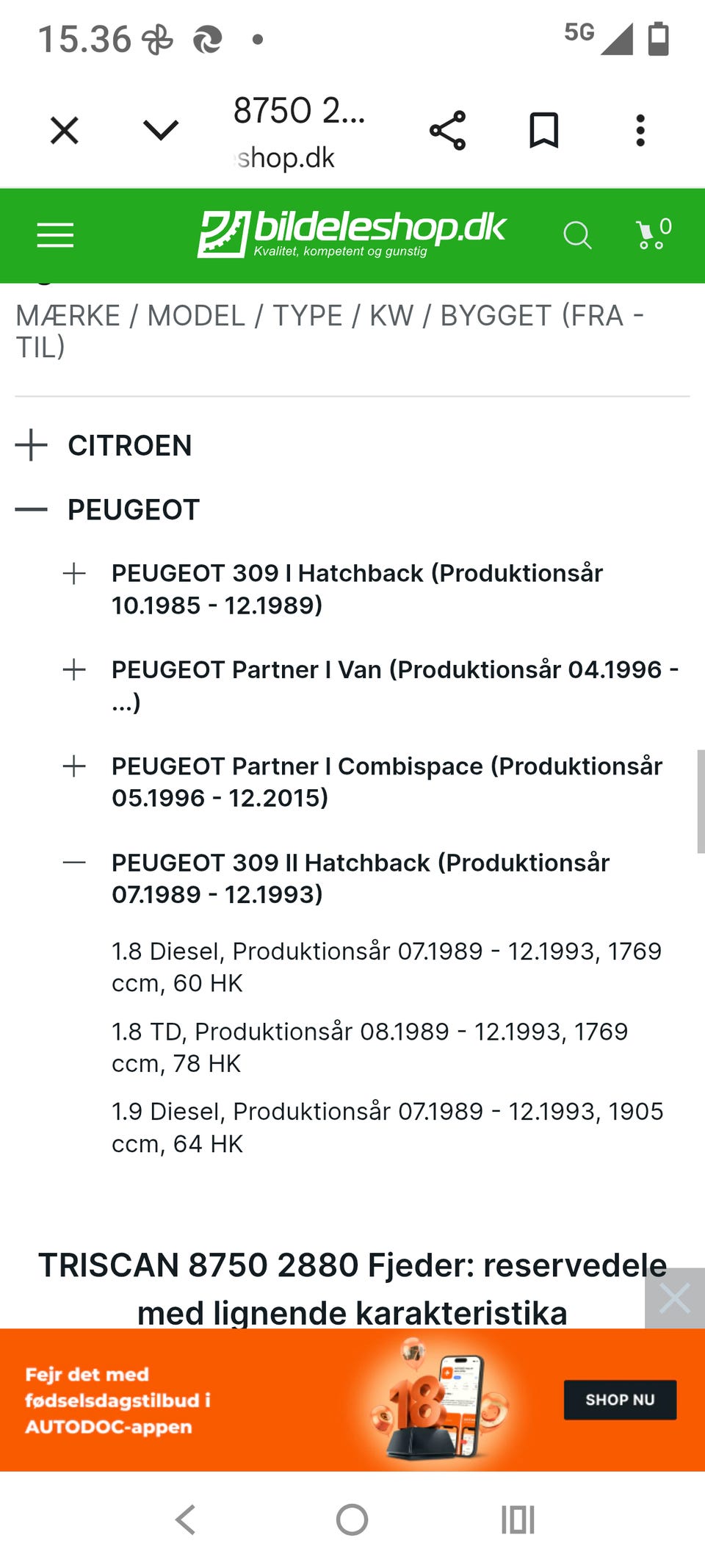Bookmark this page
This screenshot has width=705, height=1568.
[544, 131]
